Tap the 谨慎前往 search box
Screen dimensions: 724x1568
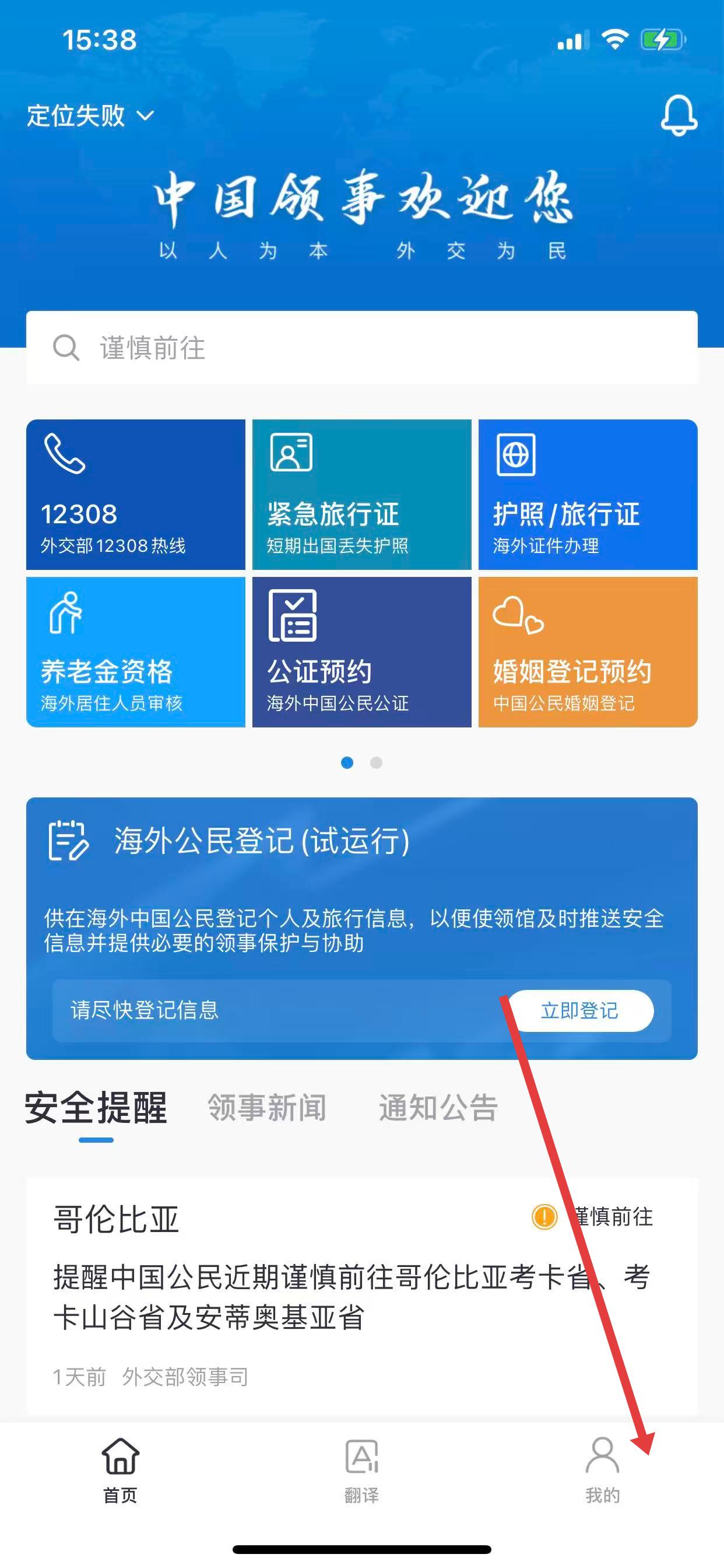pyautogui.click(x=361, y=348)
